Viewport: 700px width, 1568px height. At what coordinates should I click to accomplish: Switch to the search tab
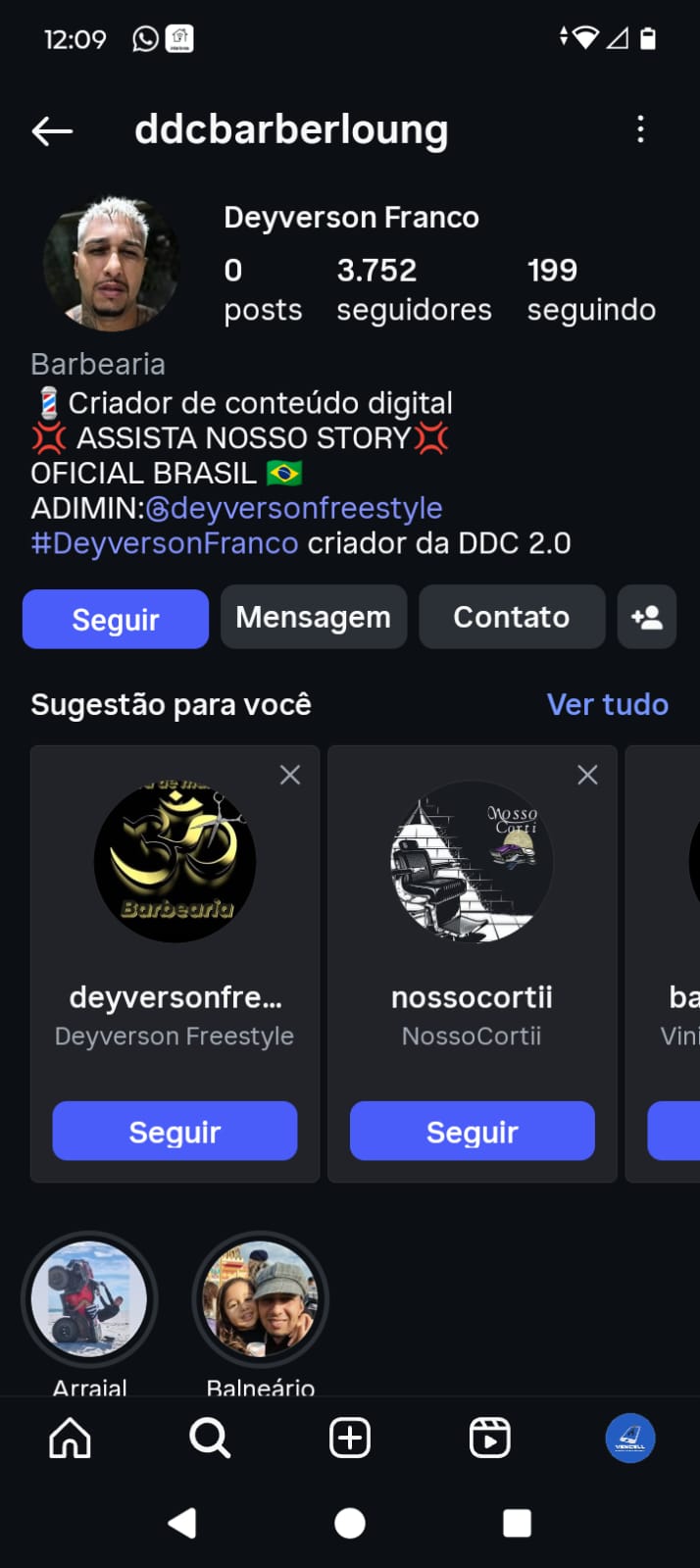(x=210, y=1439)
